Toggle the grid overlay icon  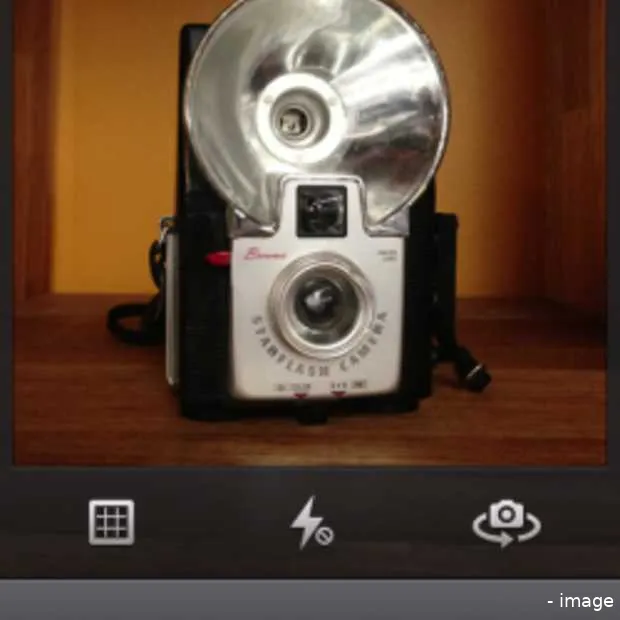[111, 522]
